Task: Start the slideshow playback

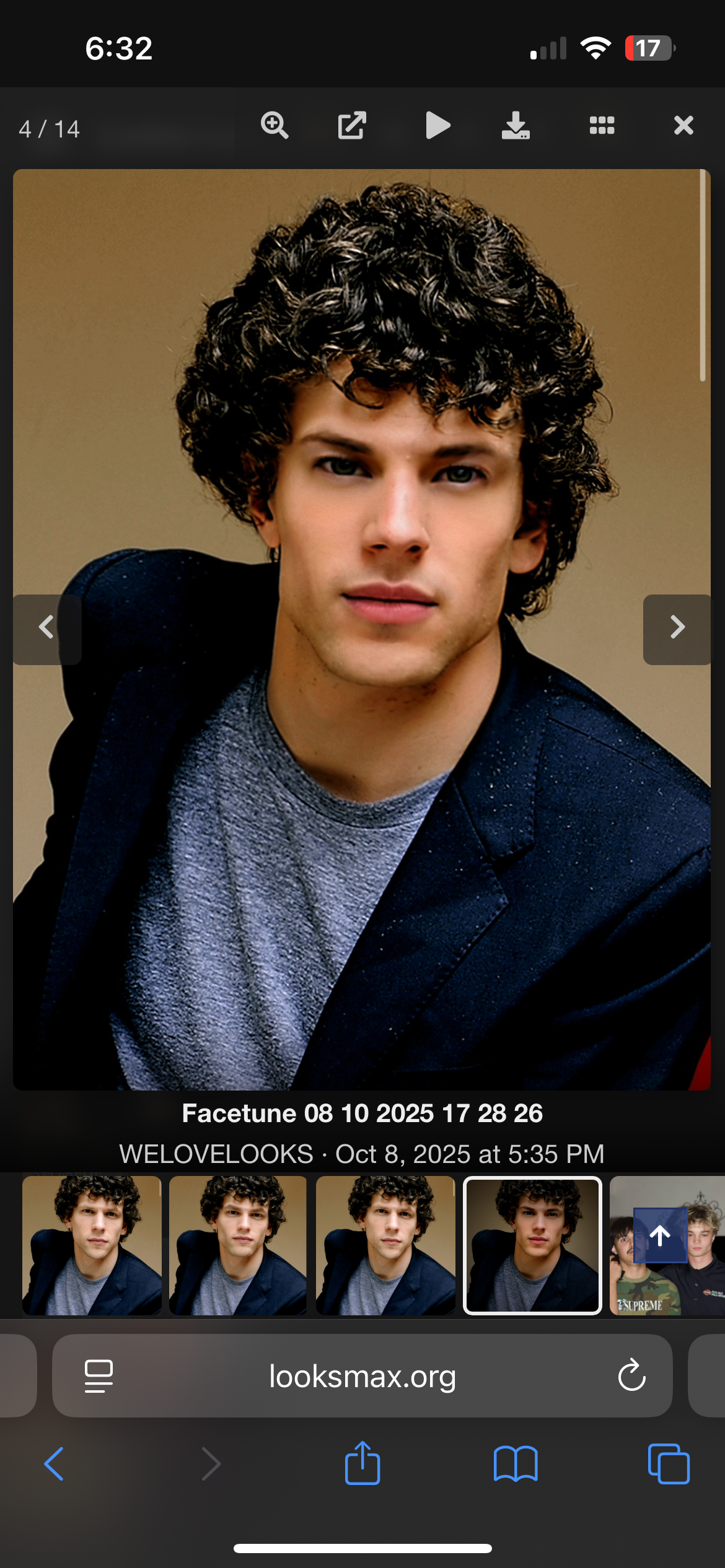Action: click(437, 126)
